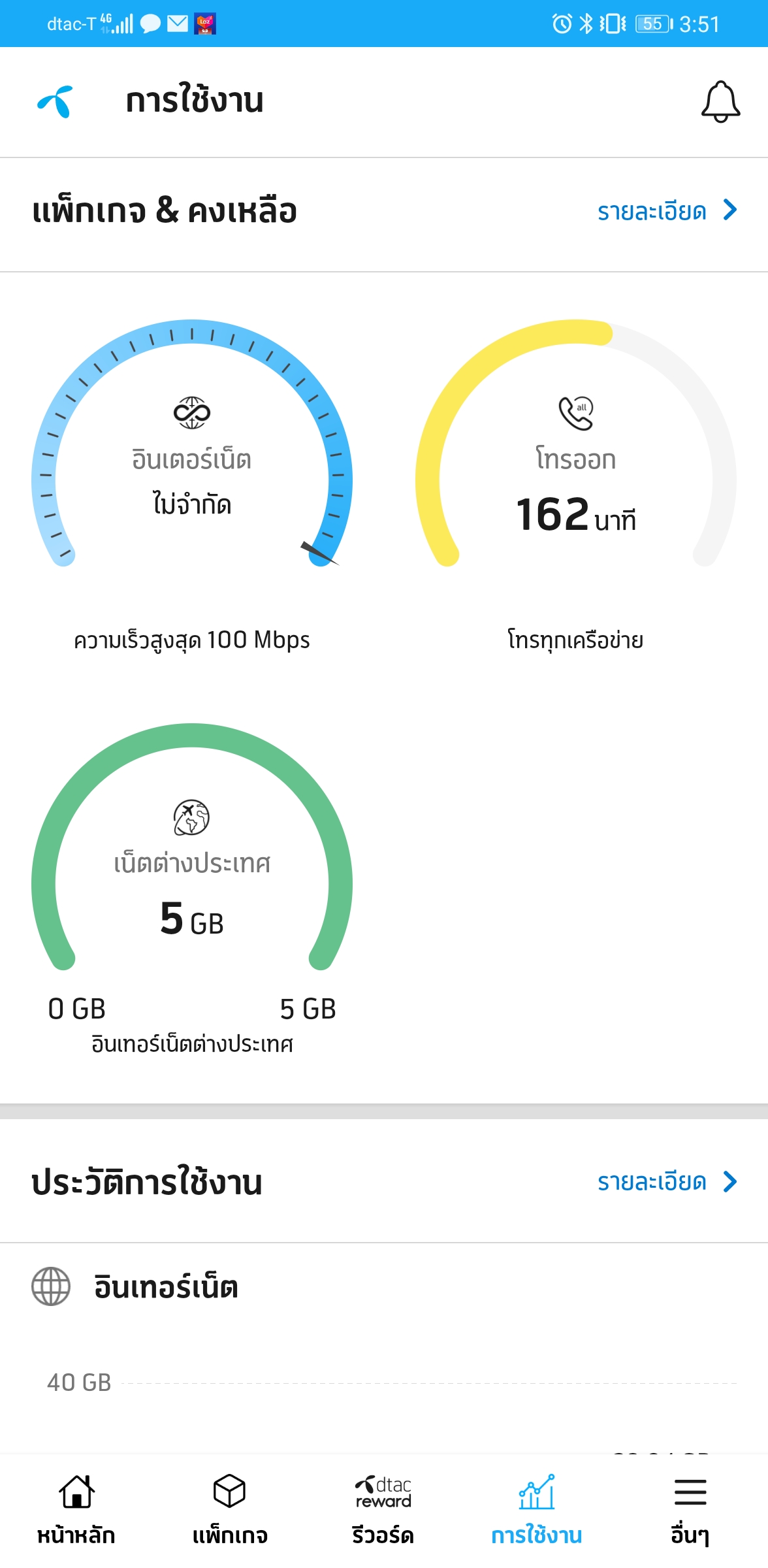Select the การใช้งาน tab
768x1568 pixels.
pos(537,1510)
